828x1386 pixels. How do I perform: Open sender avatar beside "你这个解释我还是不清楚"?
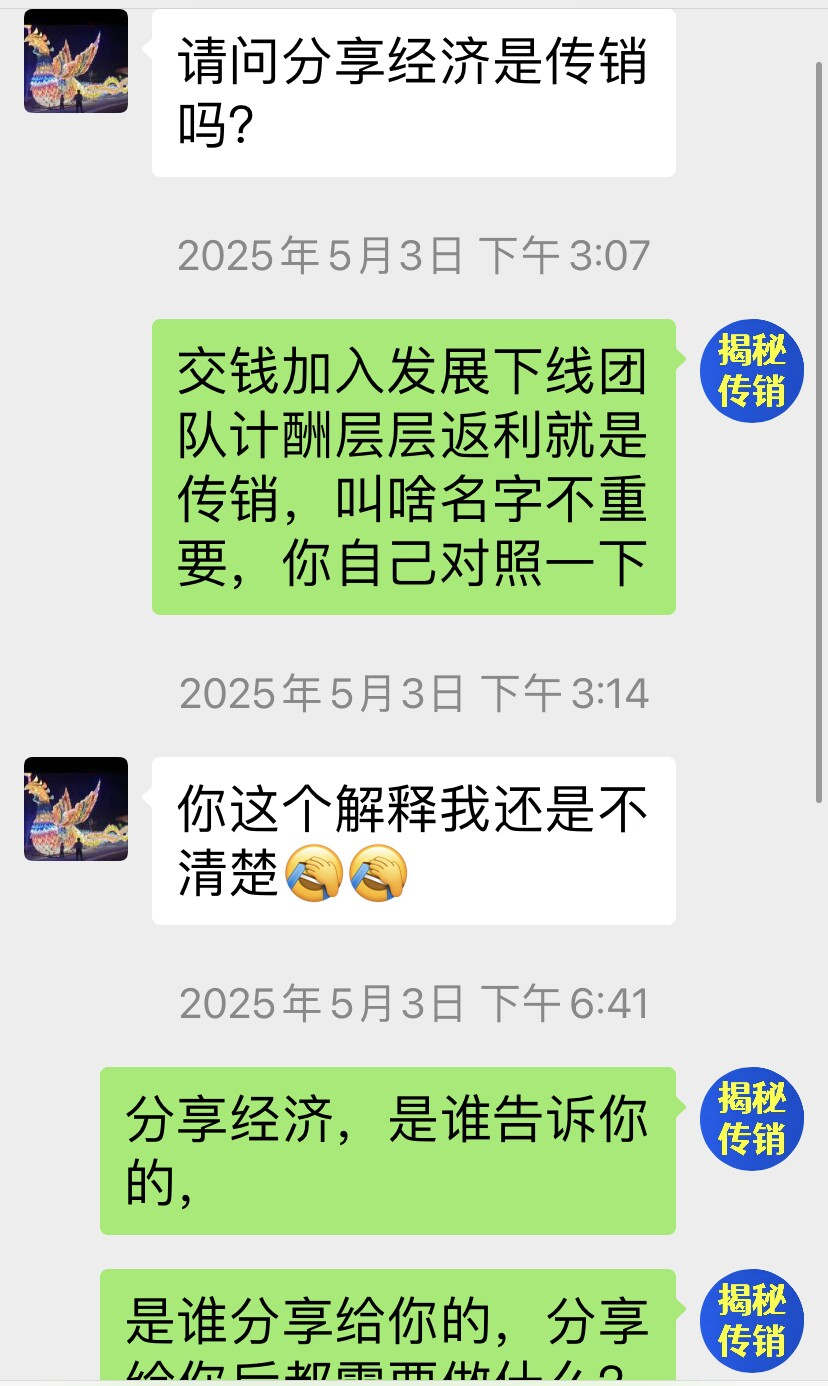[x=76, y=809]
